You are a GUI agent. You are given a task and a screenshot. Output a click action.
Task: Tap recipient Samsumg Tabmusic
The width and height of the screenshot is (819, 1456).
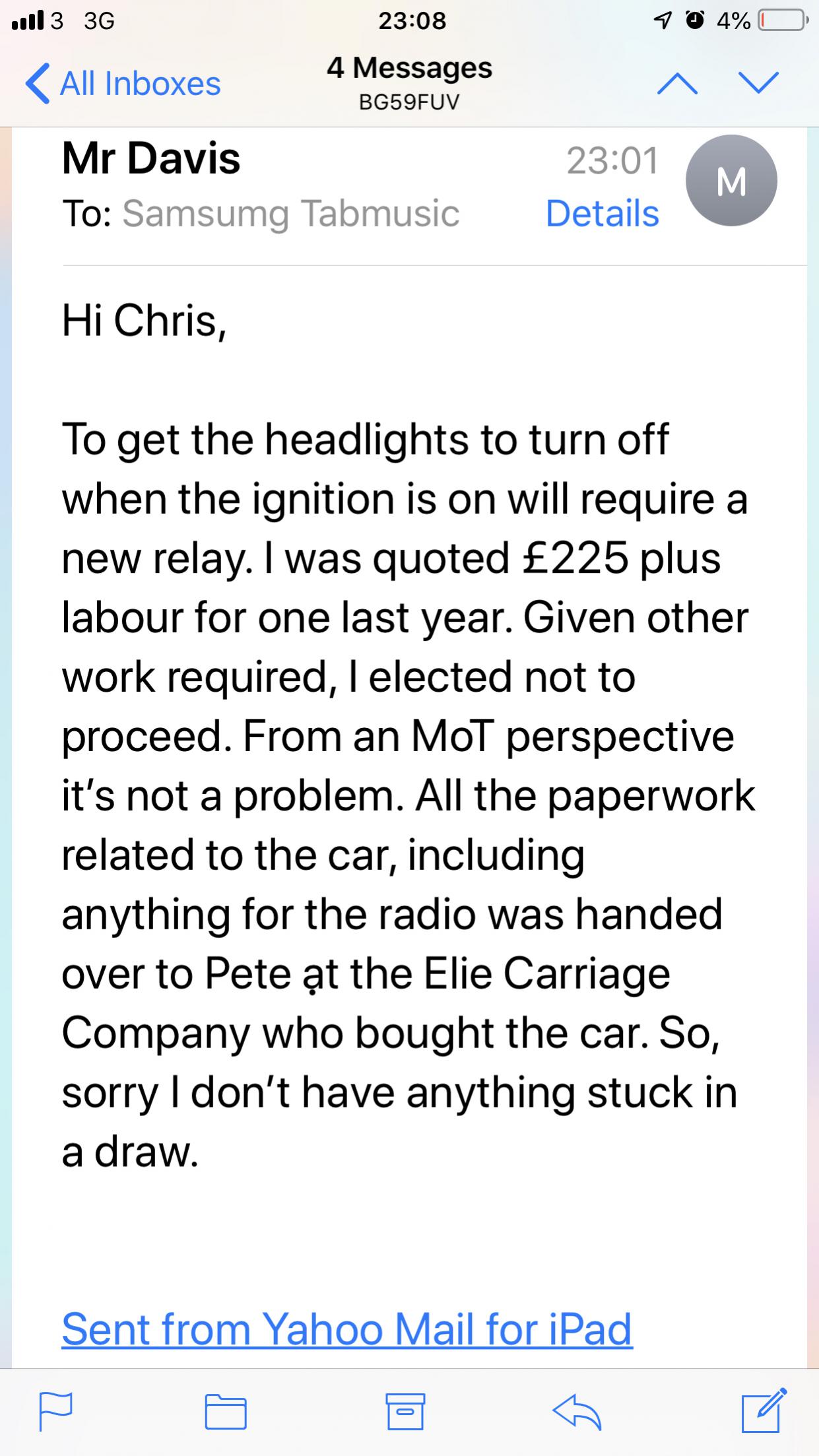tap(290, 214)
